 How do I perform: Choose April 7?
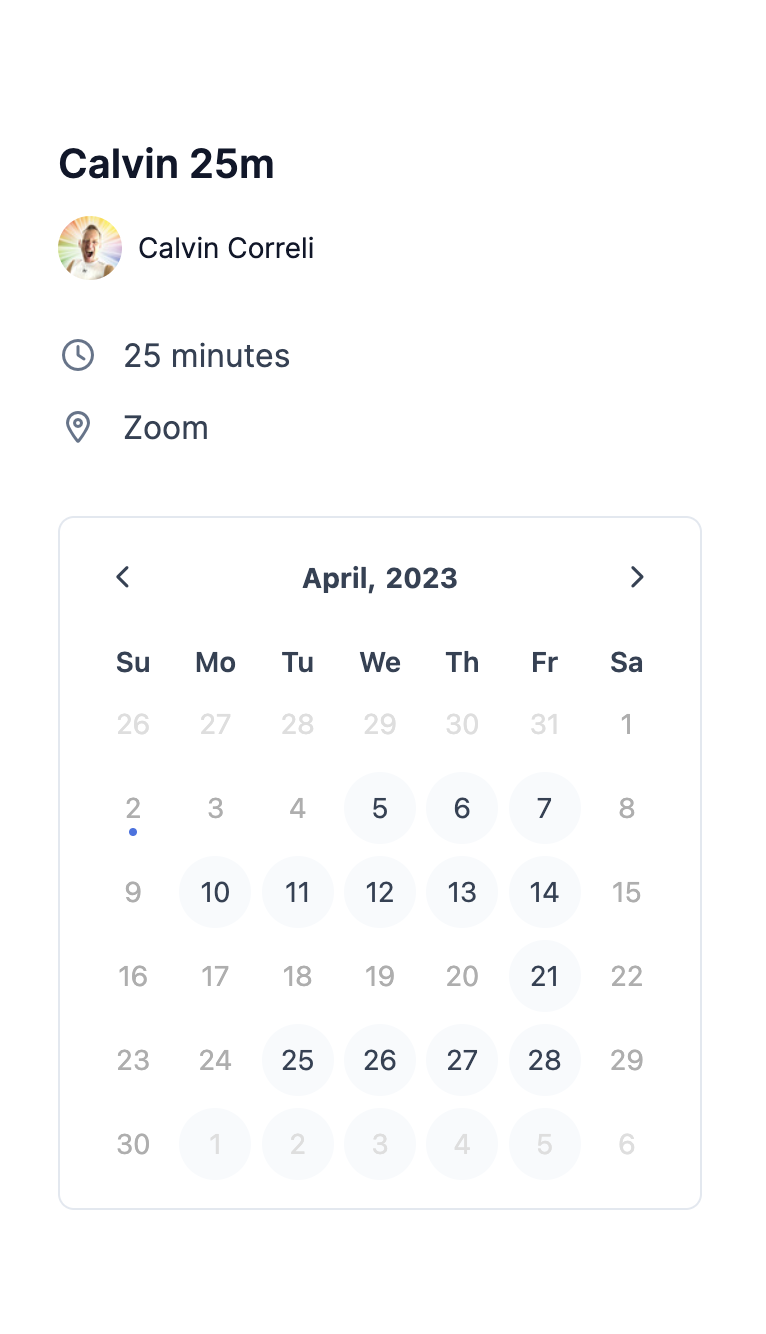(544, 808)
